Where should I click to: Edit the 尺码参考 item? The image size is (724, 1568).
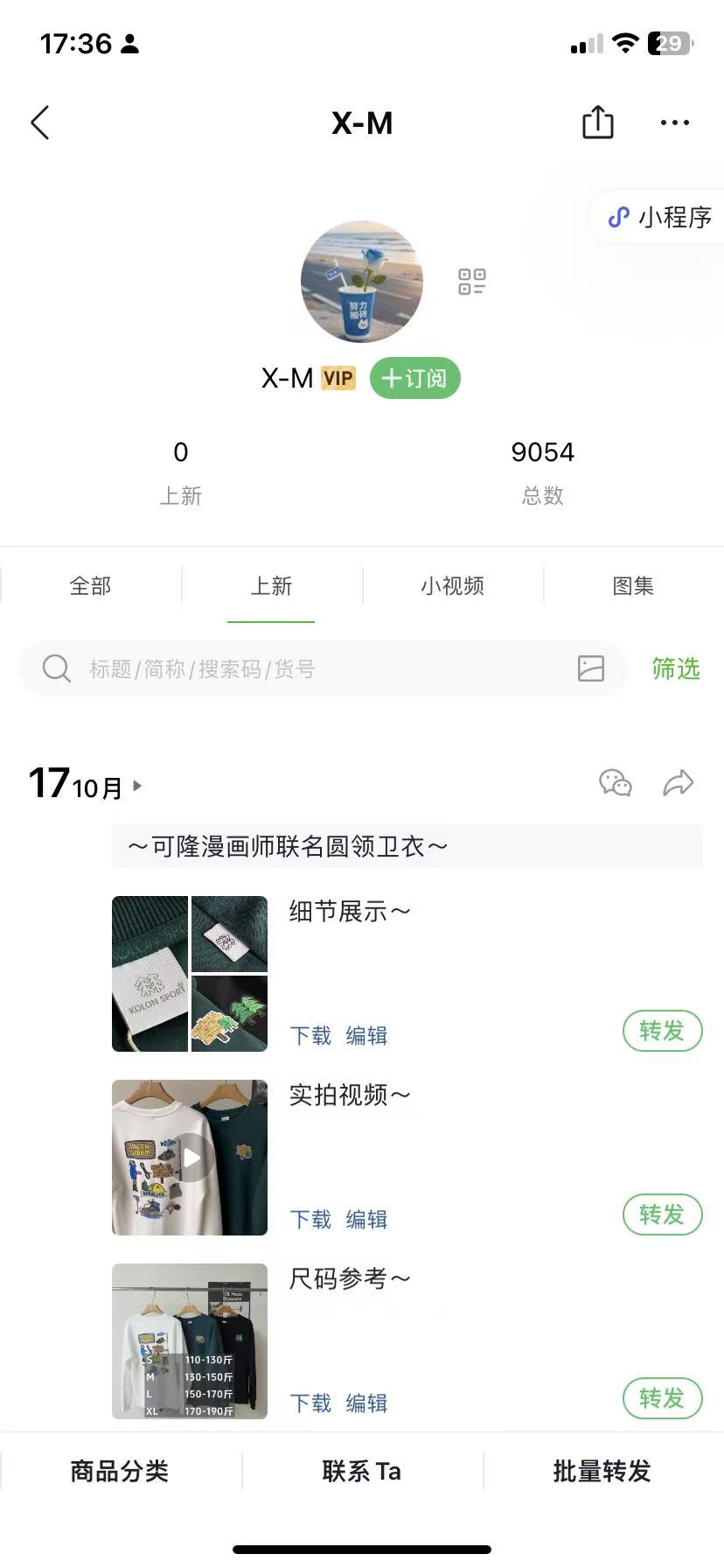(366, 1403)
